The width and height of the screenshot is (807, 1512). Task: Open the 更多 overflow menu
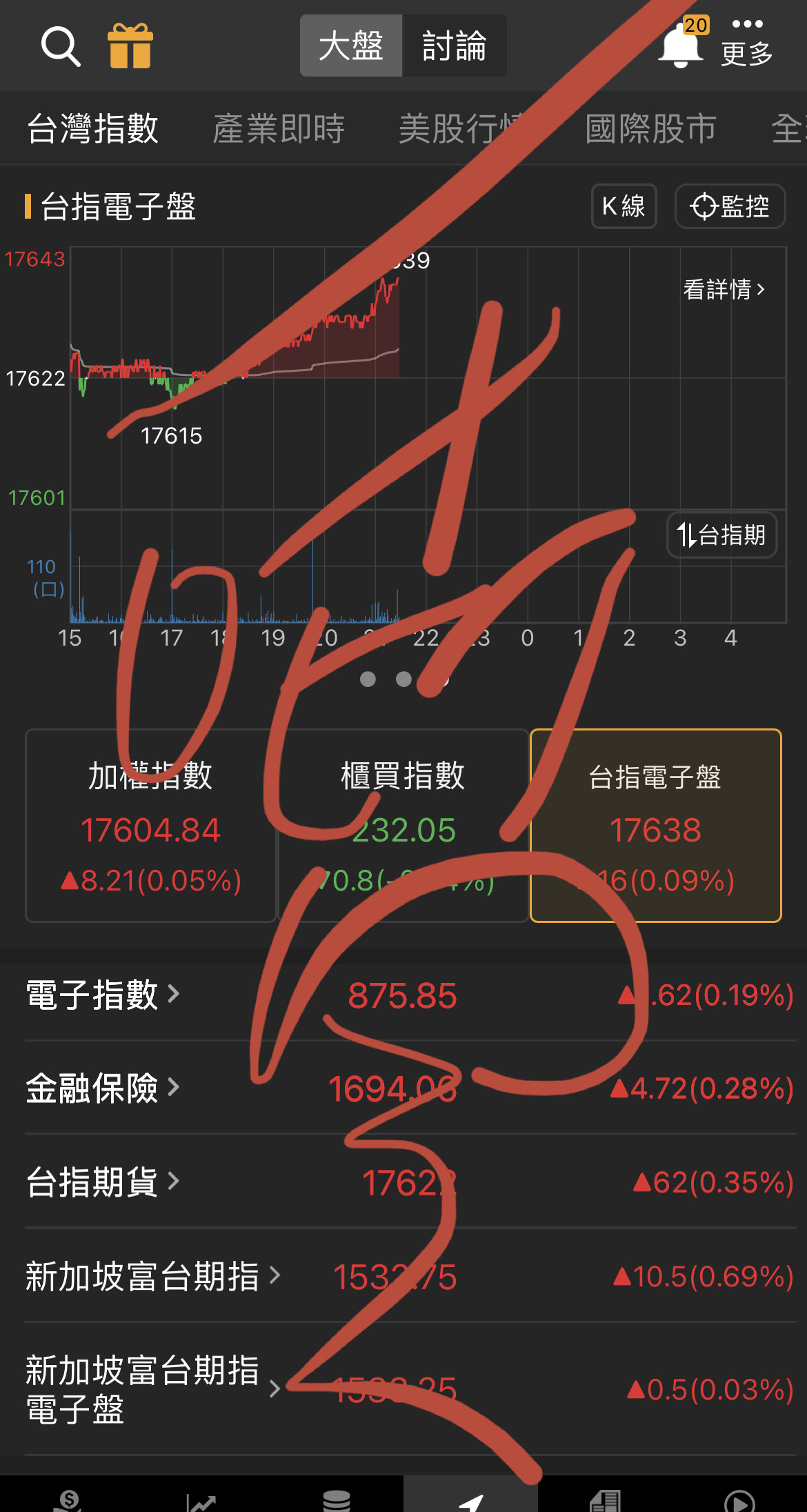tap(747, 43)
